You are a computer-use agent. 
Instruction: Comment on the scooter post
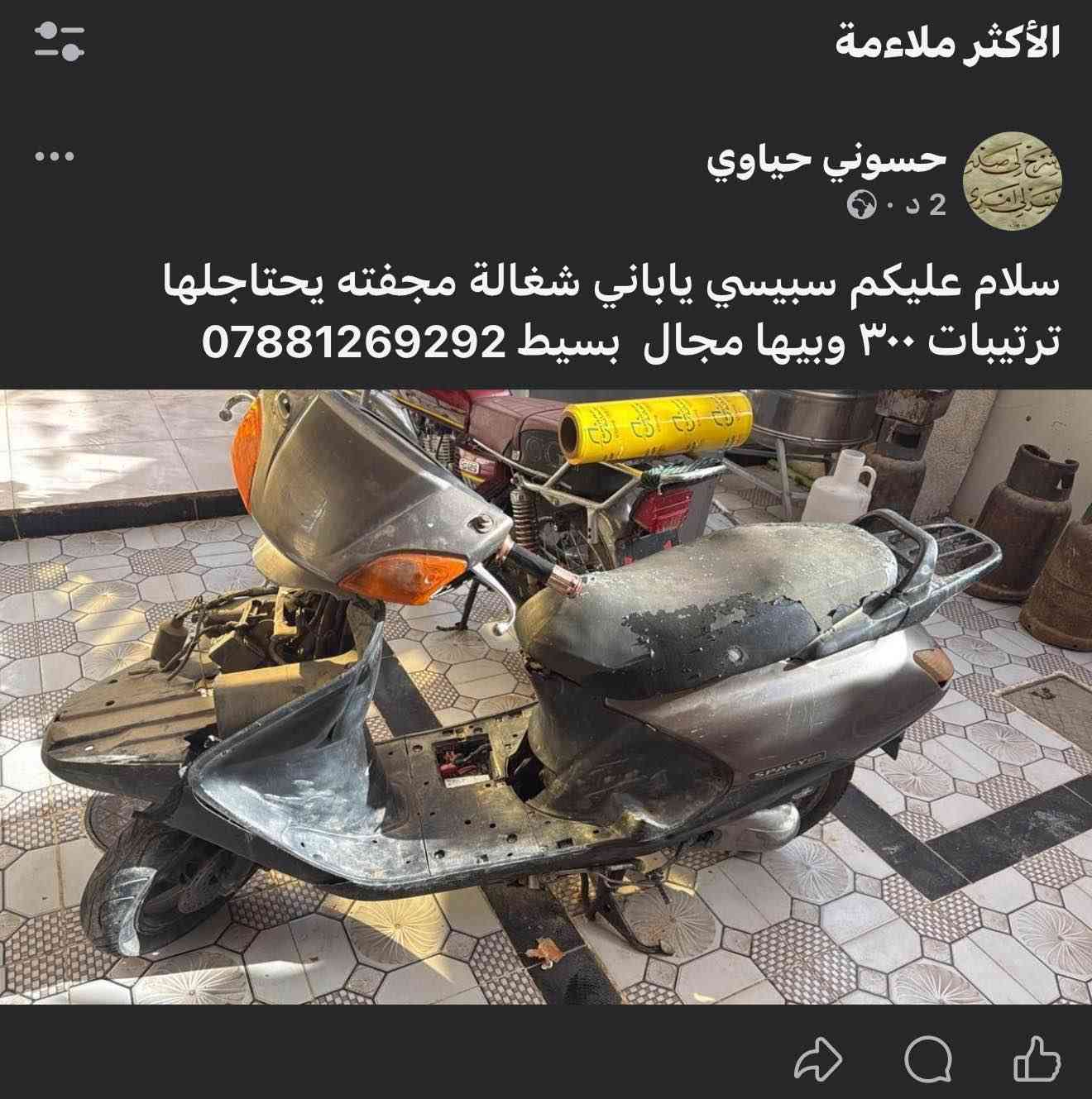(x=927, y=1059)
